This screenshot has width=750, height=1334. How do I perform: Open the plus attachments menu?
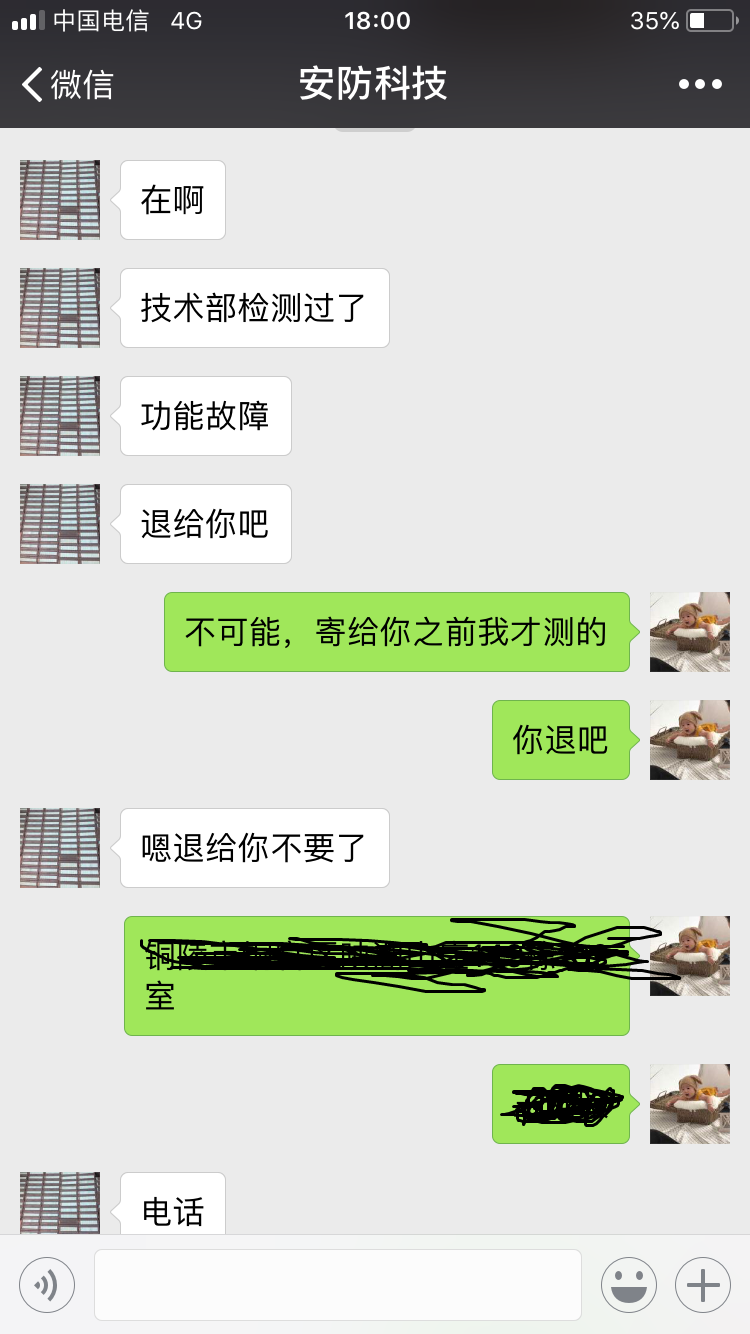click(x=703, y=1285)
